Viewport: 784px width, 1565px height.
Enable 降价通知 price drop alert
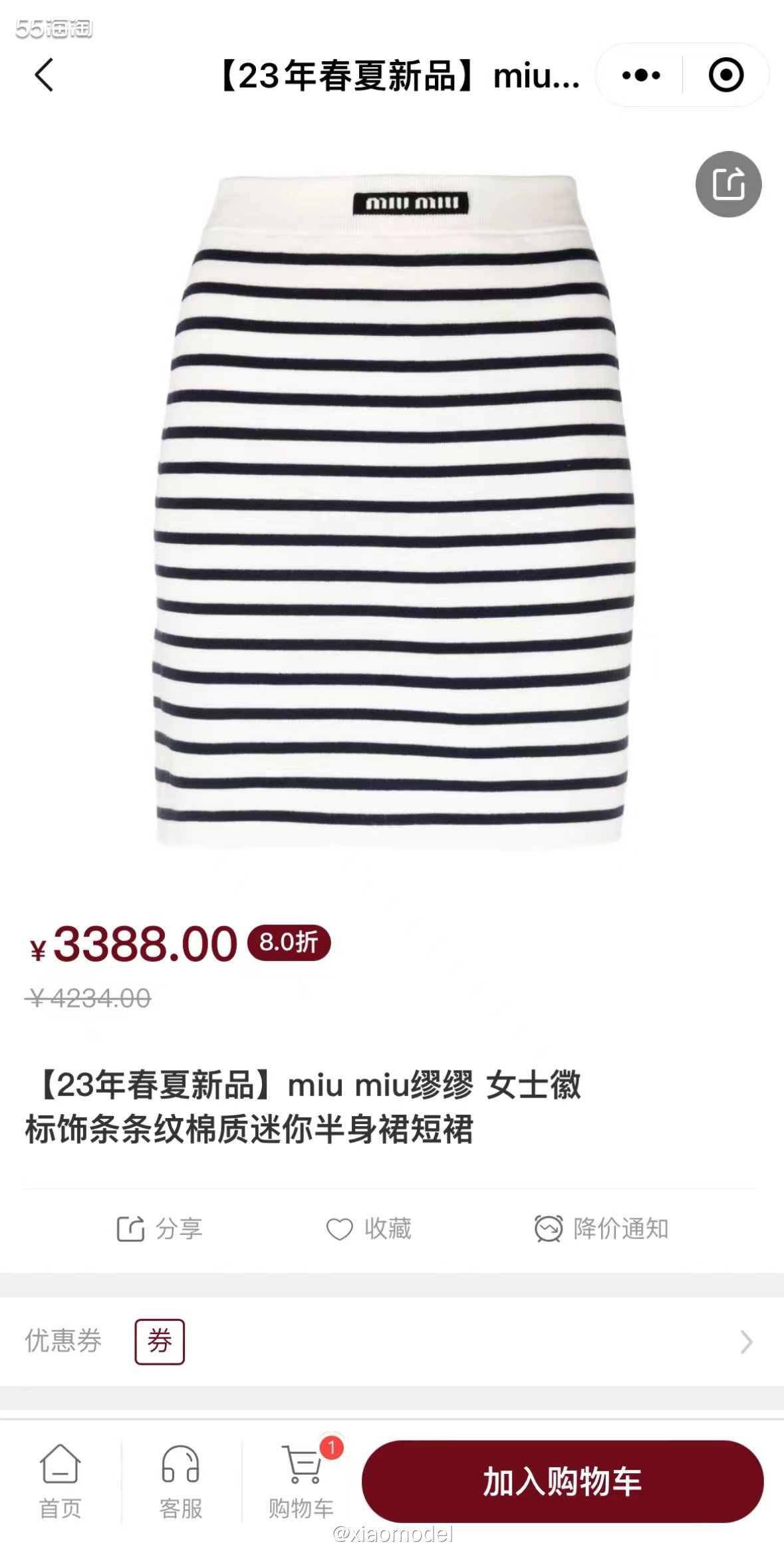click(602, 1228)
